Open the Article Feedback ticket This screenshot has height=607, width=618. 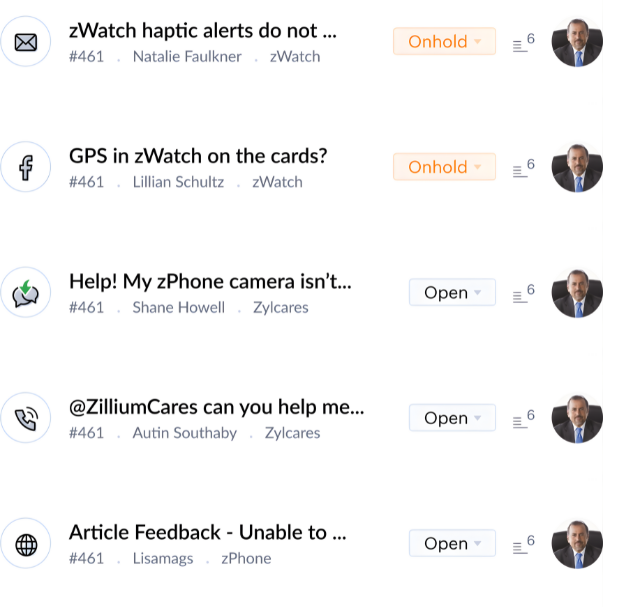pos(207,533)
